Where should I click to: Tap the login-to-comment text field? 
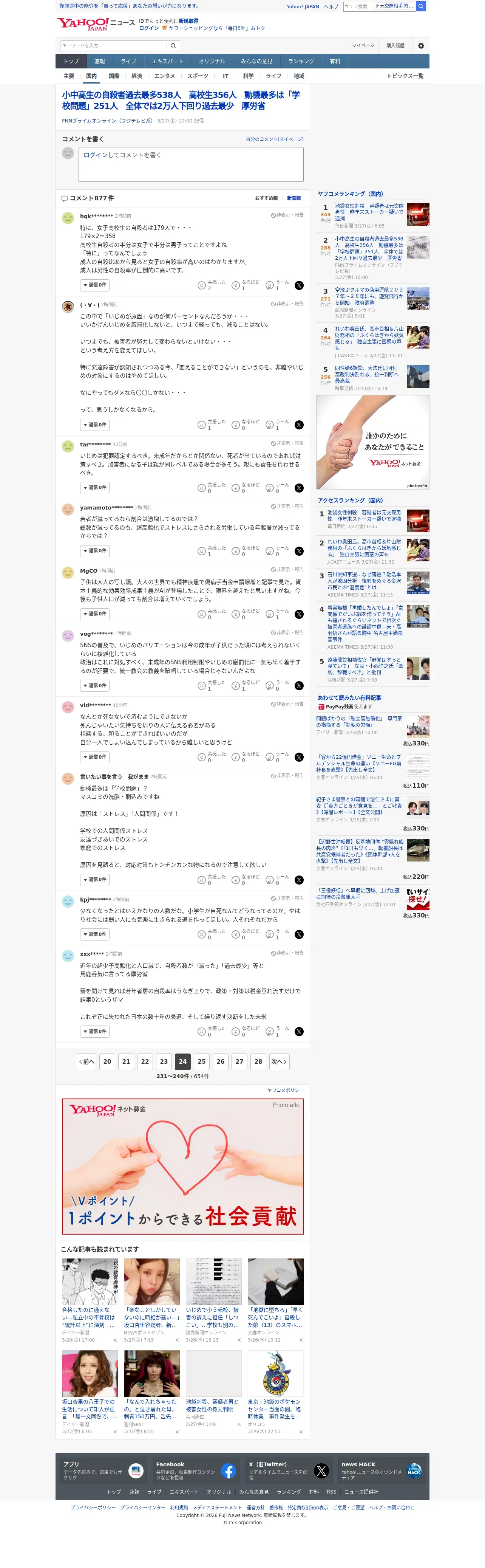pos(191,164)
